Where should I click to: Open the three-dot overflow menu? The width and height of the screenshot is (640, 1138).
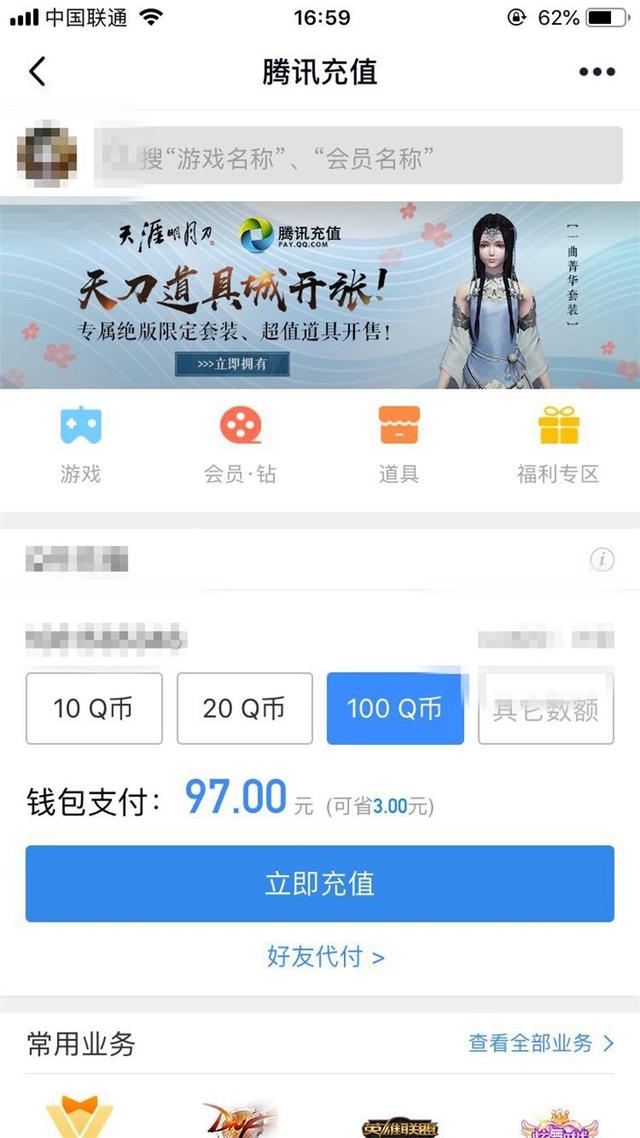pyautogui.click(x=597, y=72)
